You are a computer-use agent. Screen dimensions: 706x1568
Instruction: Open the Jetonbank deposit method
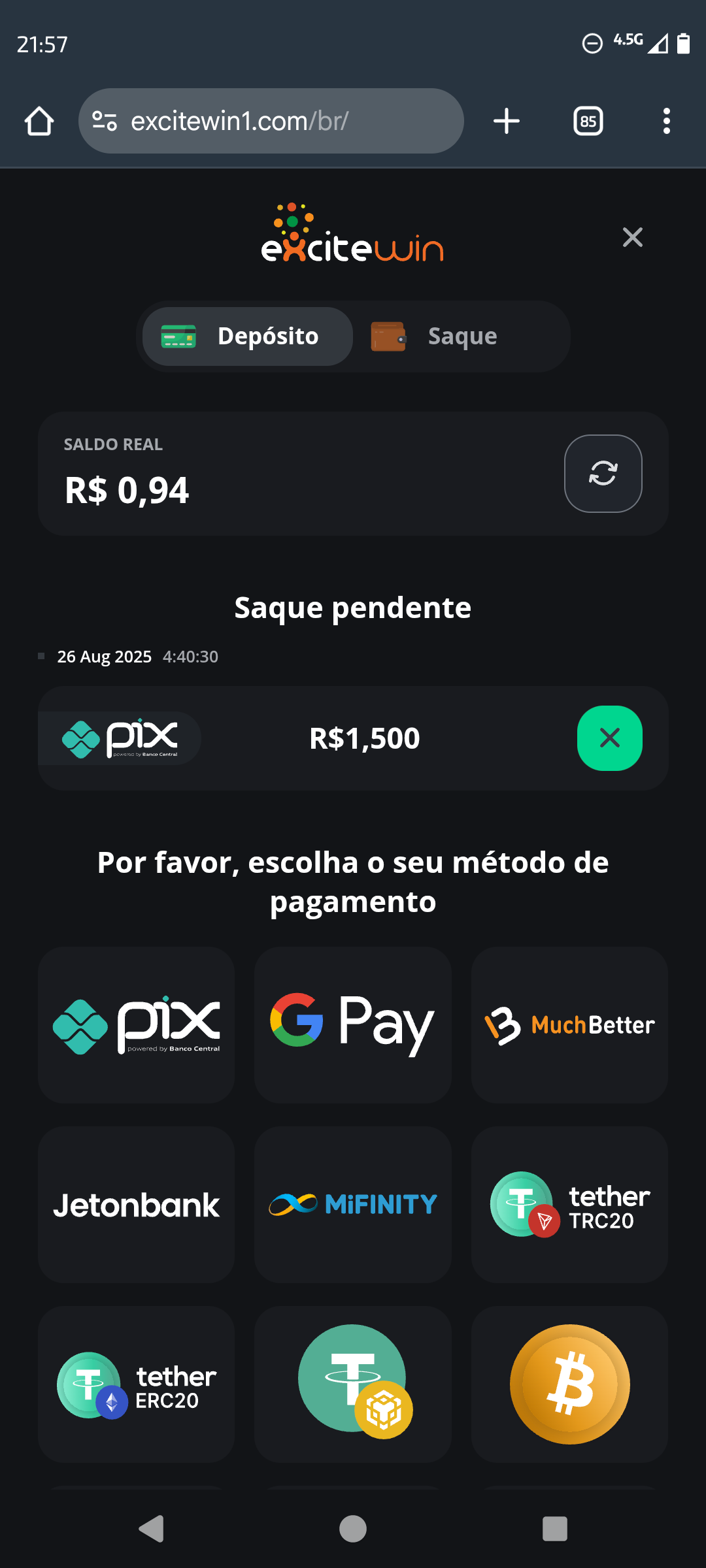pyautogui.click(x=136, y=1204)
